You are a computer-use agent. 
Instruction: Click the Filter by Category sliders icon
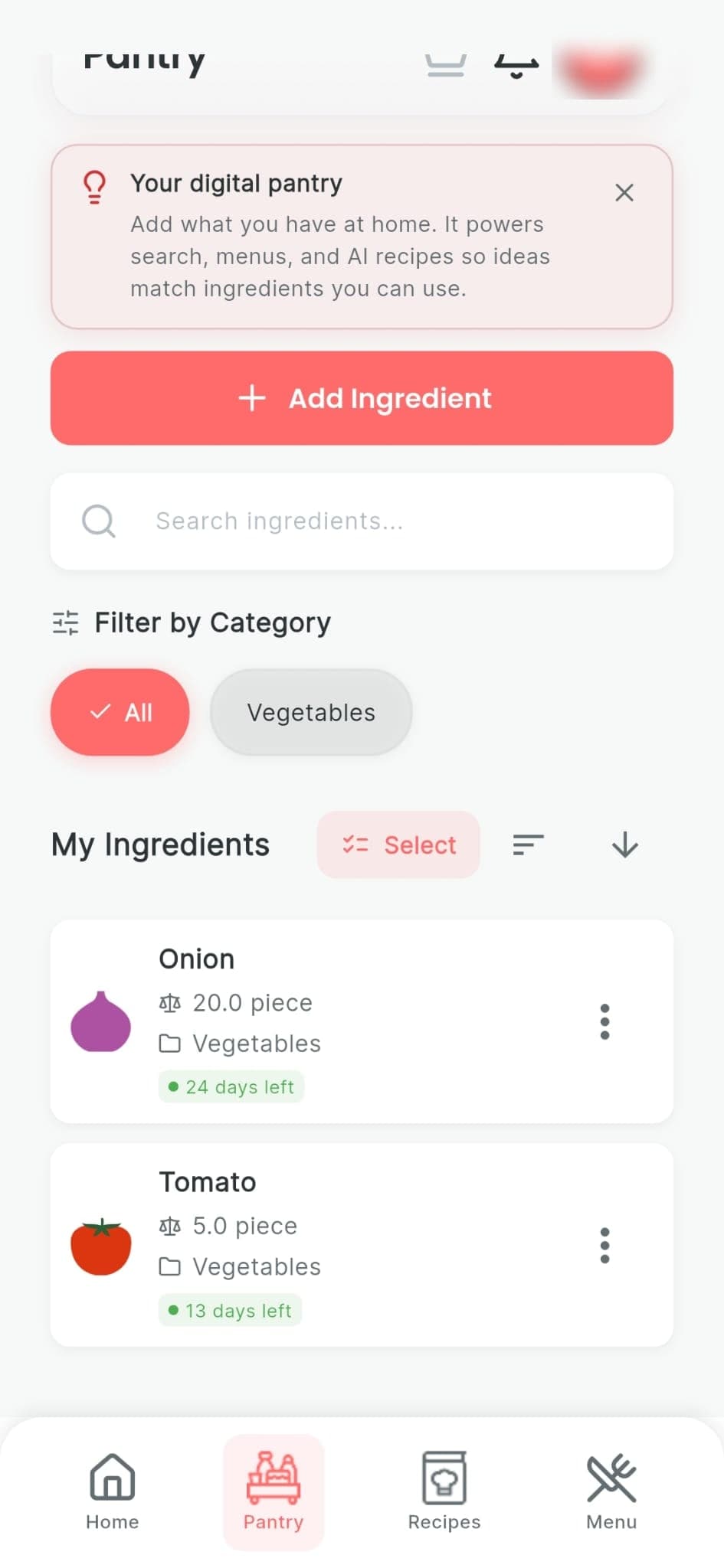65,622
